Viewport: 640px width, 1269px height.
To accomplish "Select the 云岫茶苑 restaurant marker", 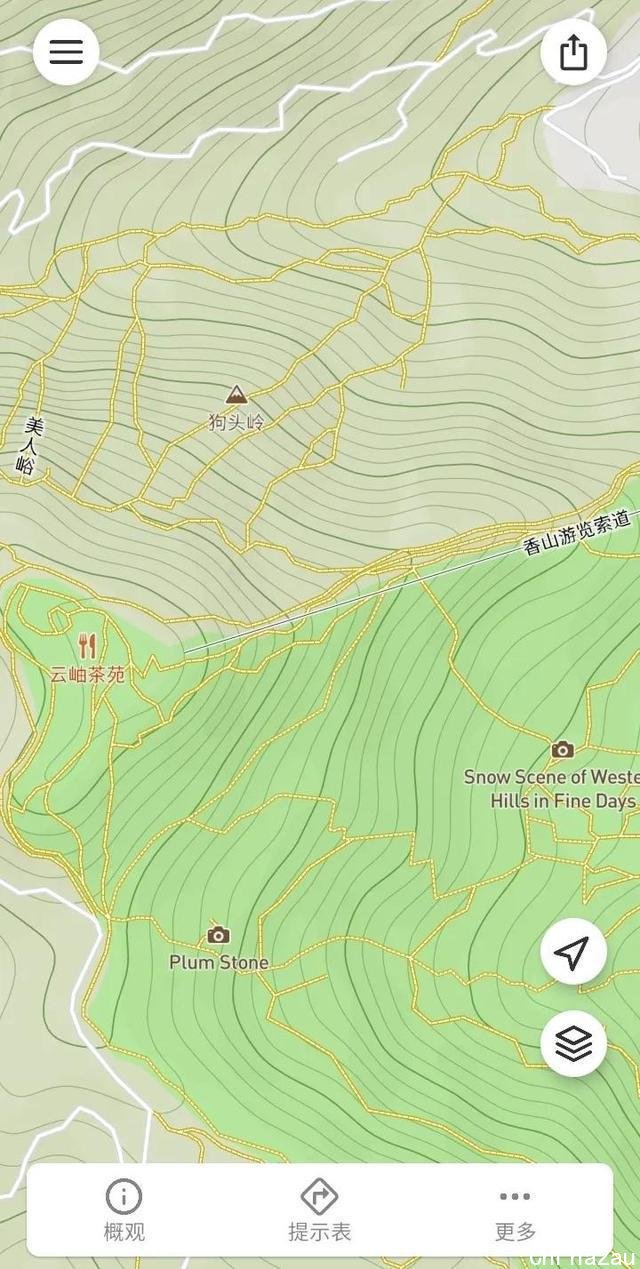I will click(87, 647).
